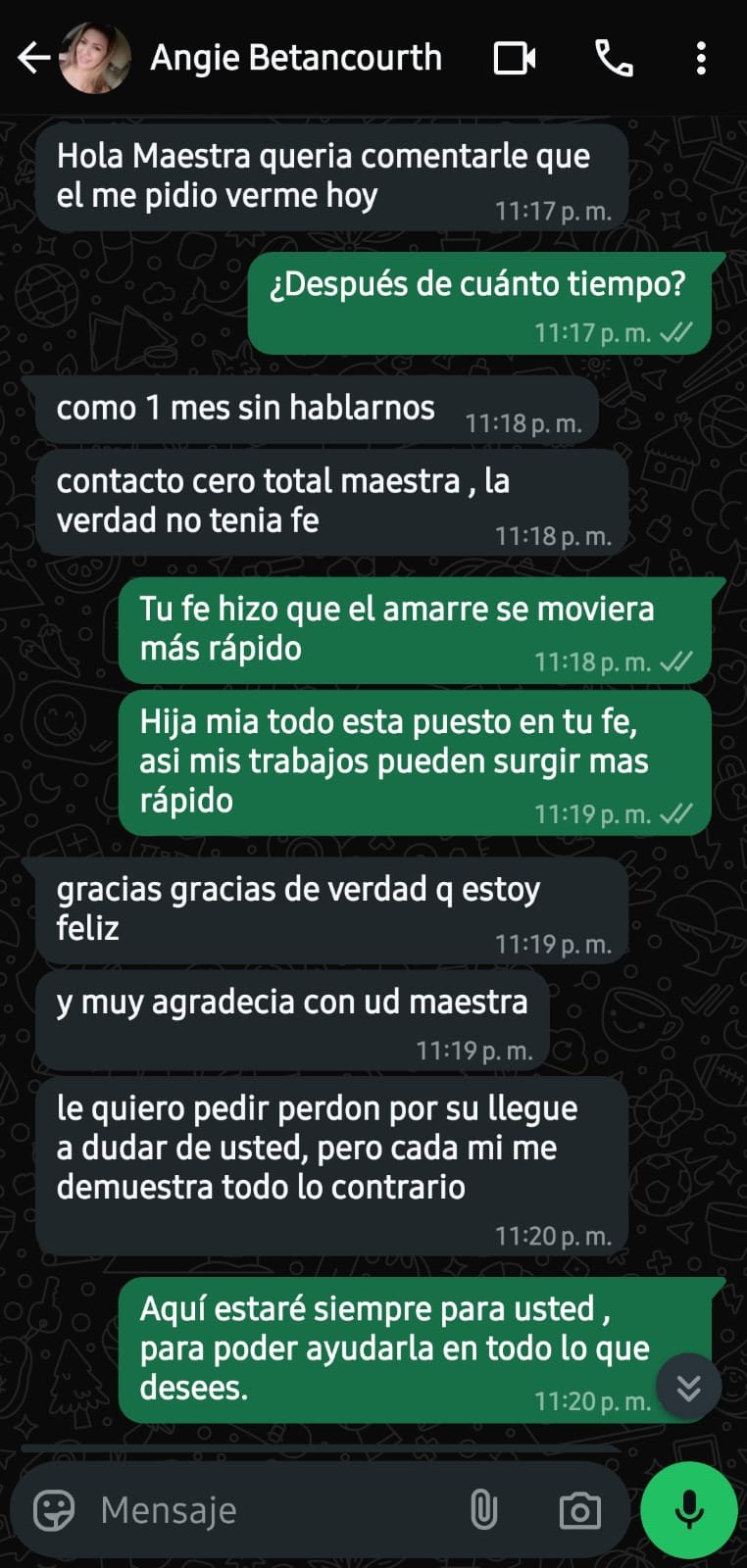This screenshot has height=1568, width=747.
Task: Open Angie Betancourth's profile picture
Action: click(94, 58)
